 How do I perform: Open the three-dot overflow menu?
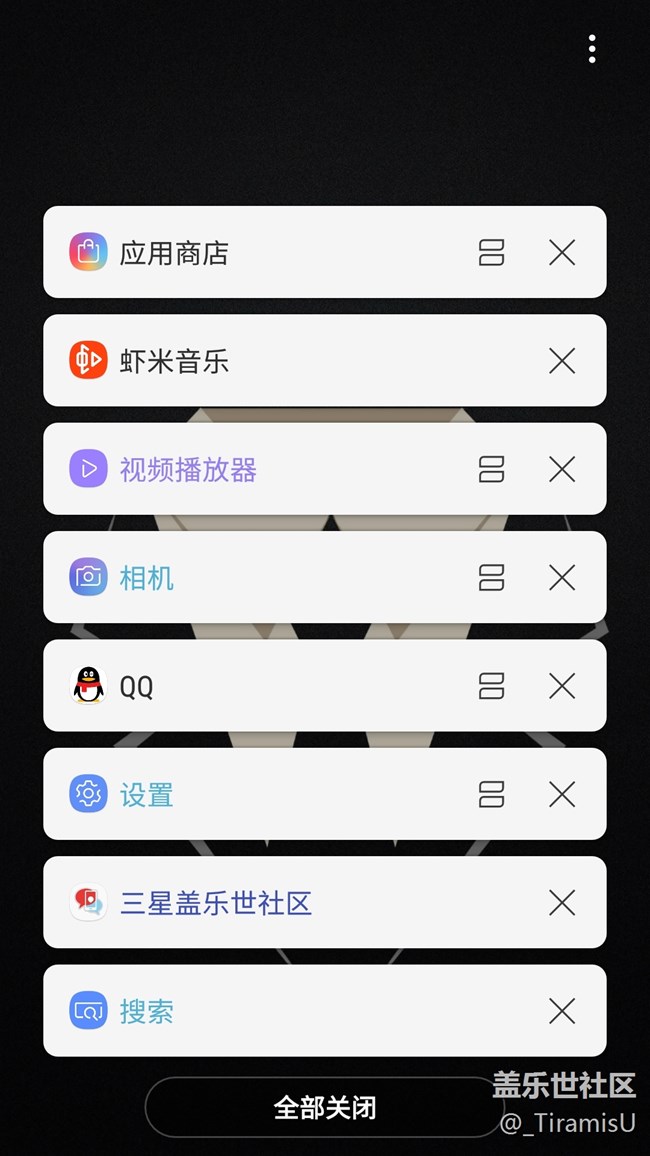coord(592,49)
